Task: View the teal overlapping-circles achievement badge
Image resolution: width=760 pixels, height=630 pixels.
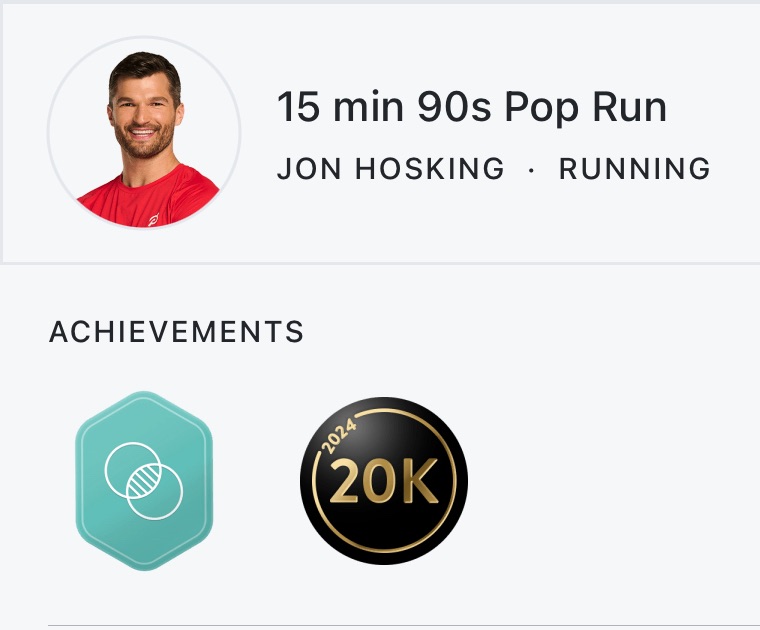Action: tap(144, 481)
